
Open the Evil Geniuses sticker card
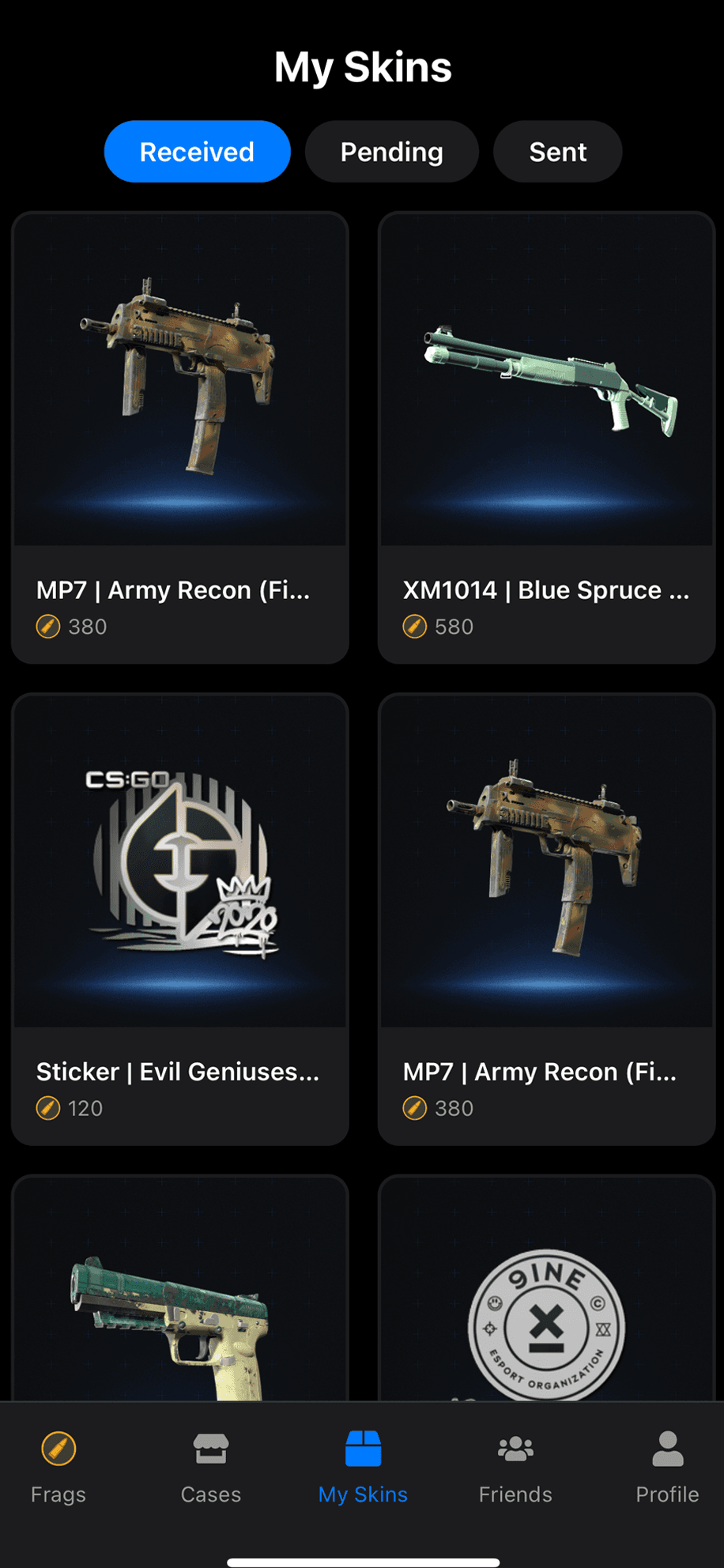coord(180,918)
